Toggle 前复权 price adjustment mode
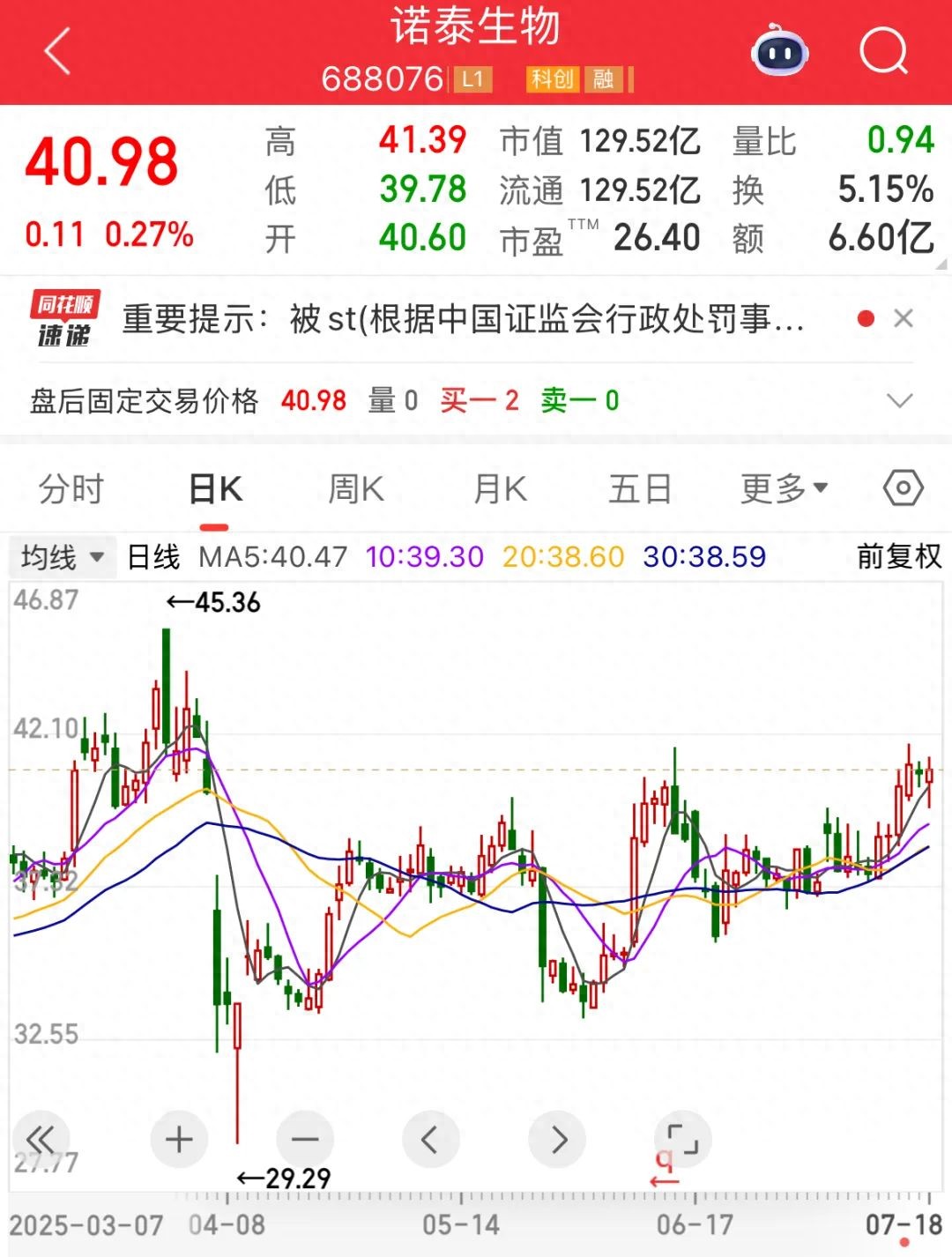The image size is (952, 1257). coord(897,557)
